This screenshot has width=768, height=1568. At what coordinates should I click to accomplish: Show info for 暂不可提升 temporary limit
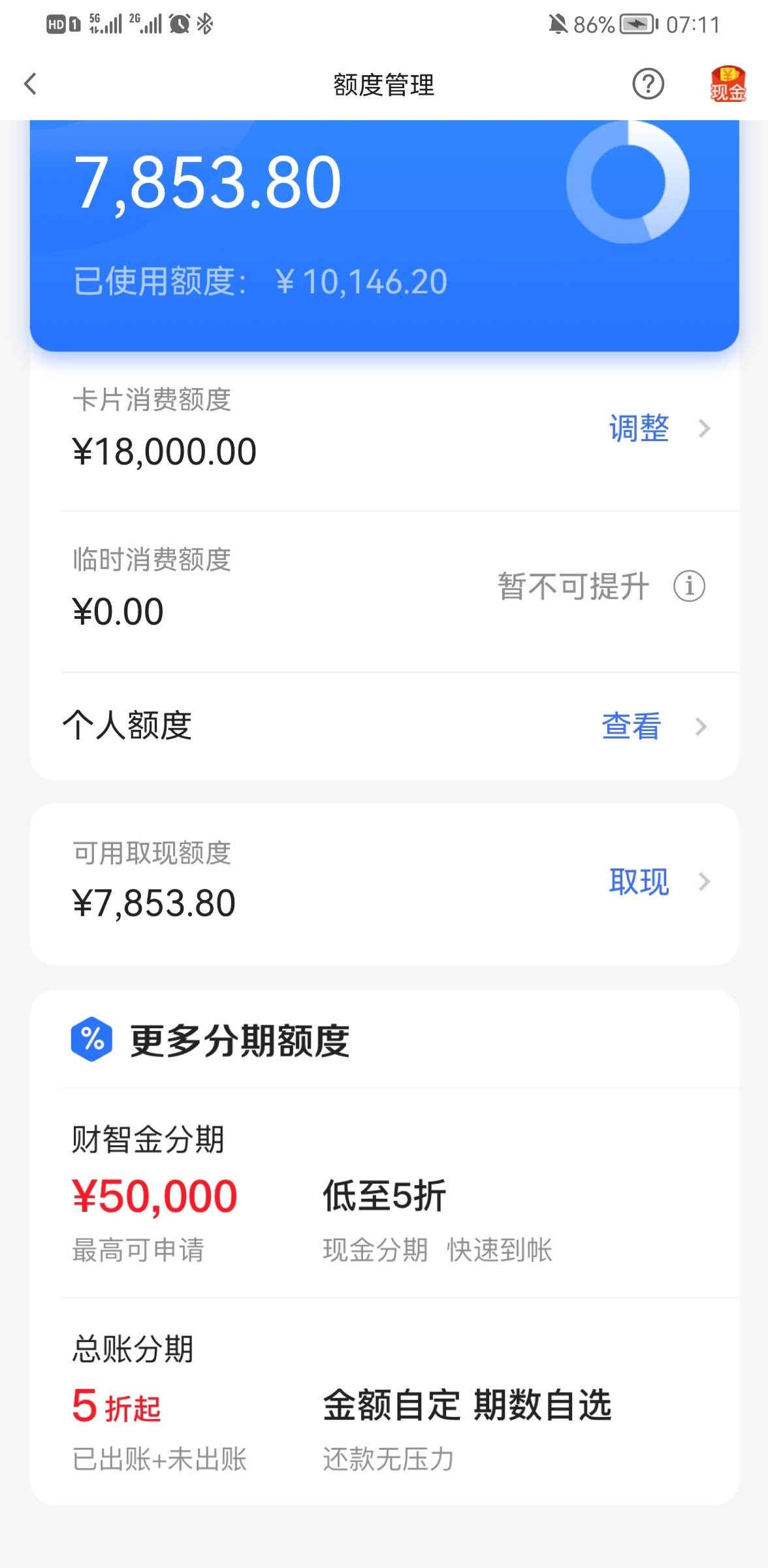[x=689, y=586]
